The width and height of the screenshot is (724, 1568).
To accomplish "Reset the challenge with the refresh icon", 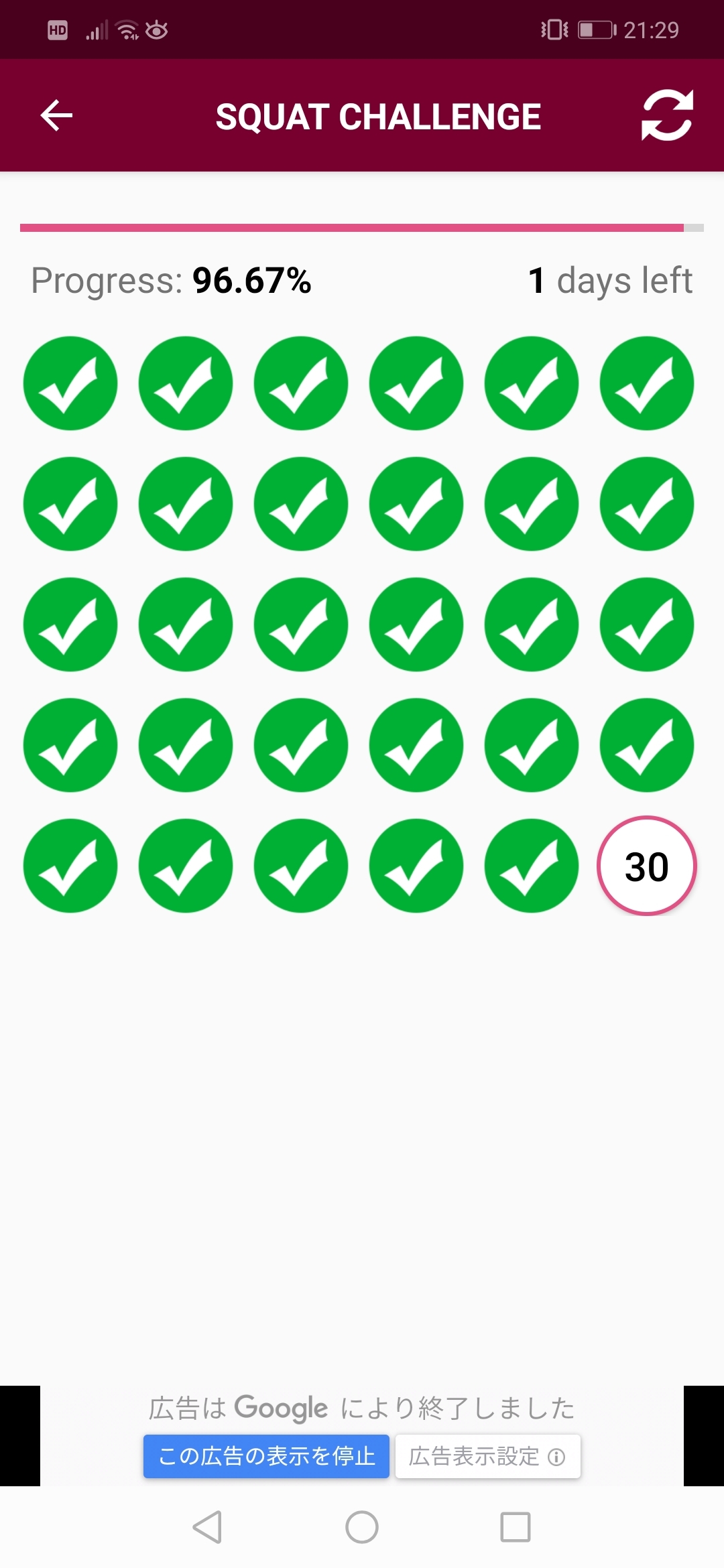I will [666, 116].
